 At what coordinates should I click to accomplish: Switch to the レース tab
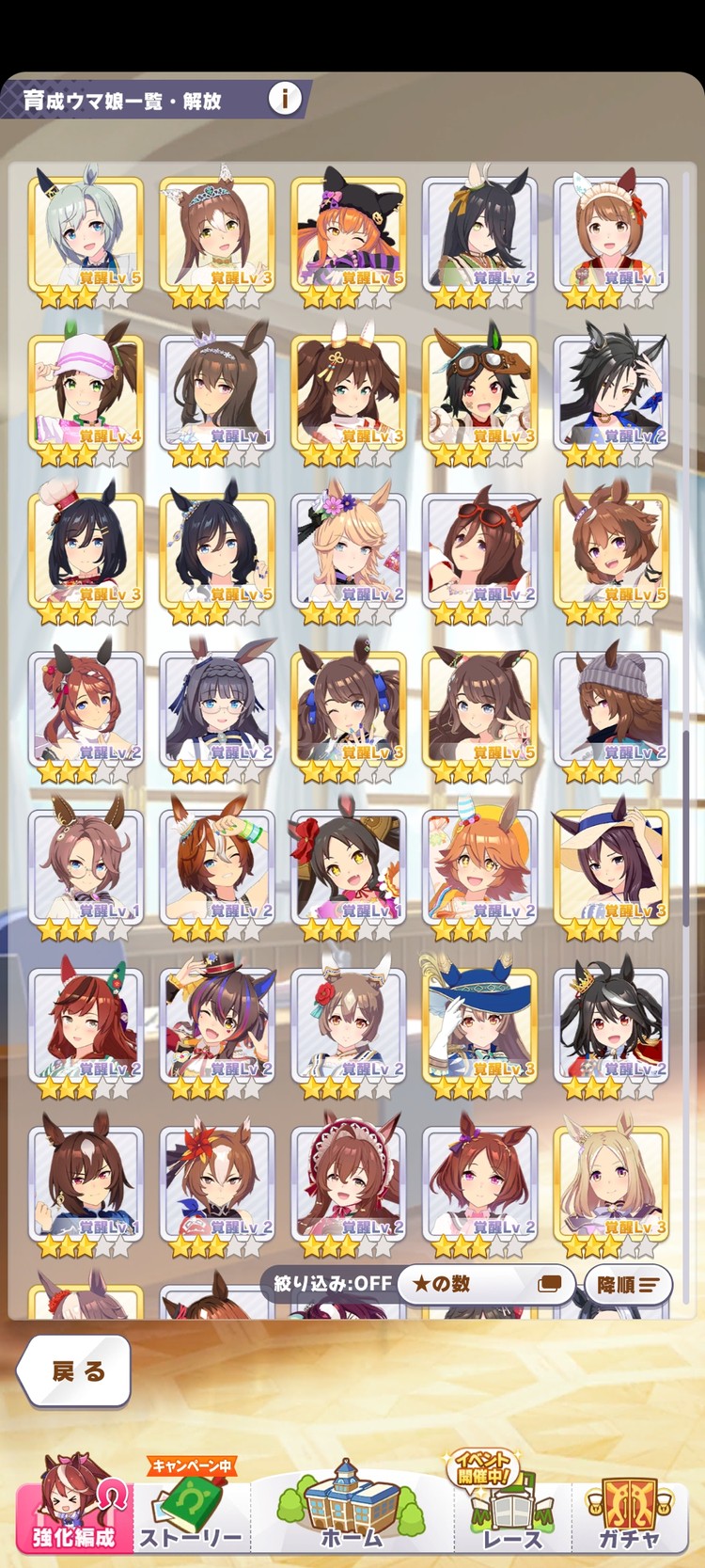click(512, 1505)
